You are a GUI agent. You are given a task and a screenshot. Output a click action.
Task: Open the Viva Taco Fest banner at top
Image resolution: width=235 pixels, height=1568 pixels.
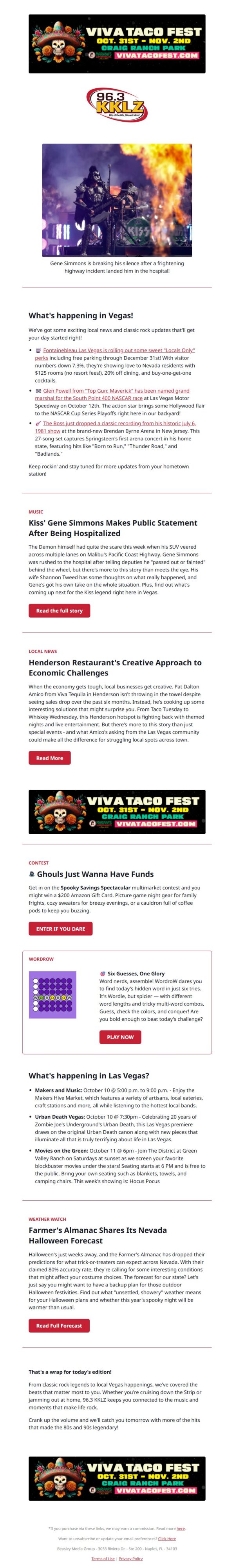[117, 44]
